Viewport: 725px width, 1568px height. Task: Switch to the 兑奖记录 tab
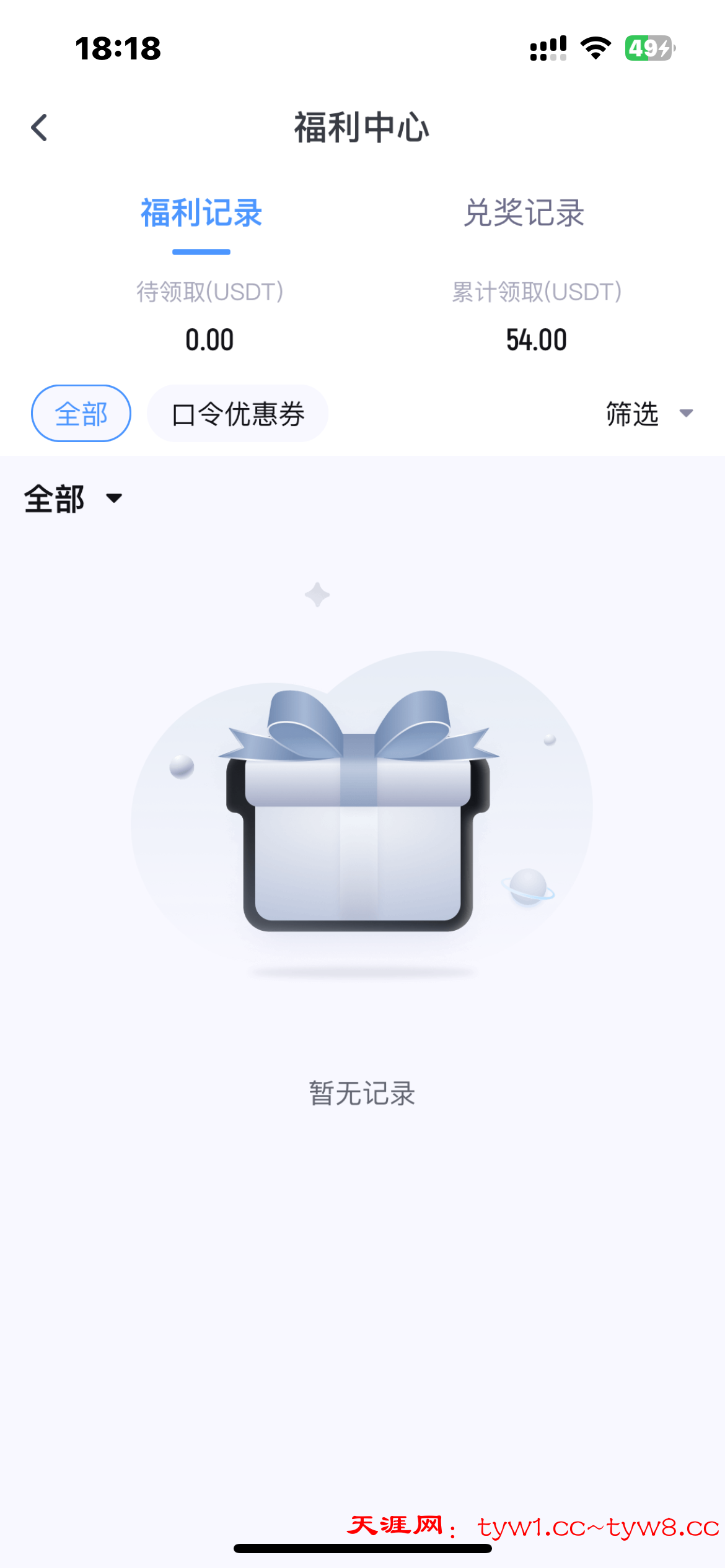click(524, 214)
